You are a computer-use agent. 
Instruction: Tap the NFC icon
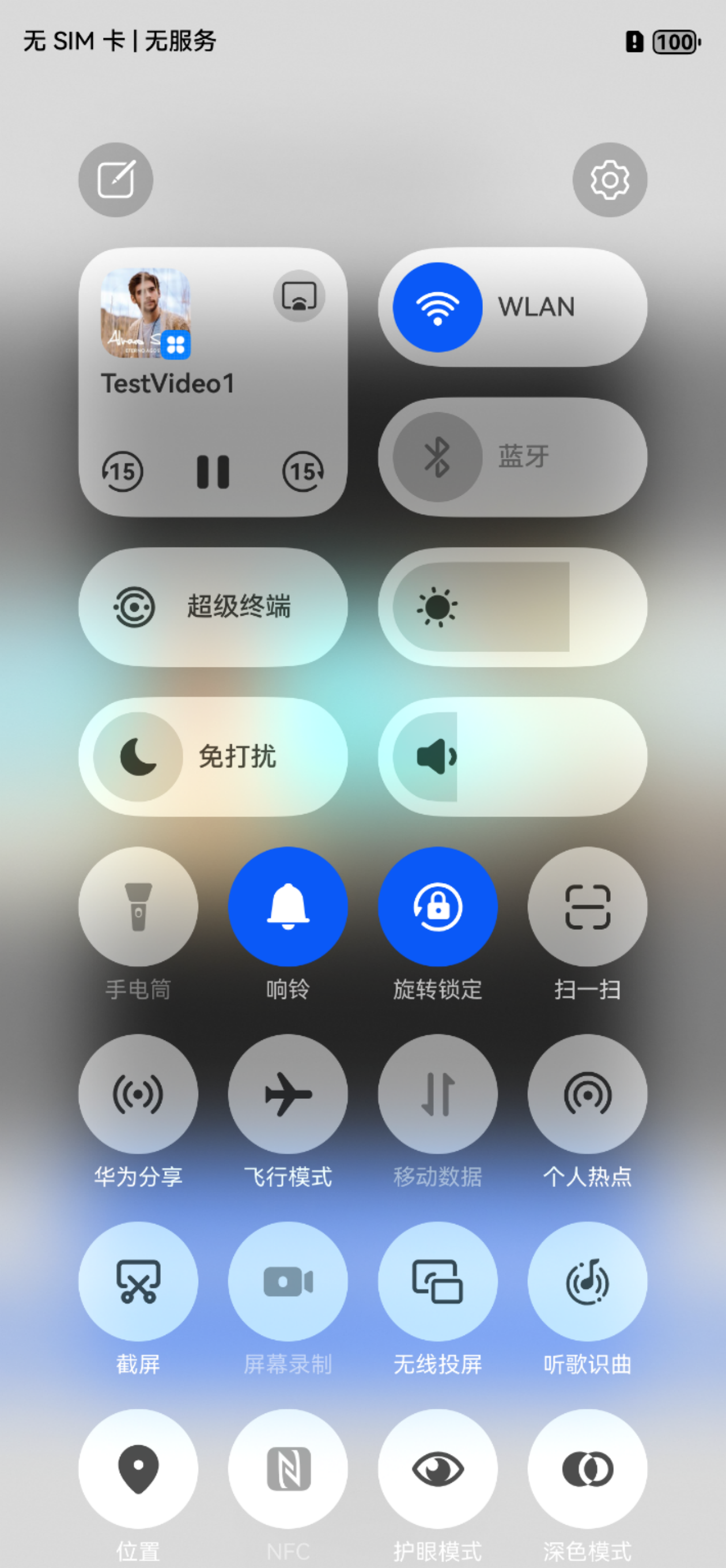tap(288, 1469)
